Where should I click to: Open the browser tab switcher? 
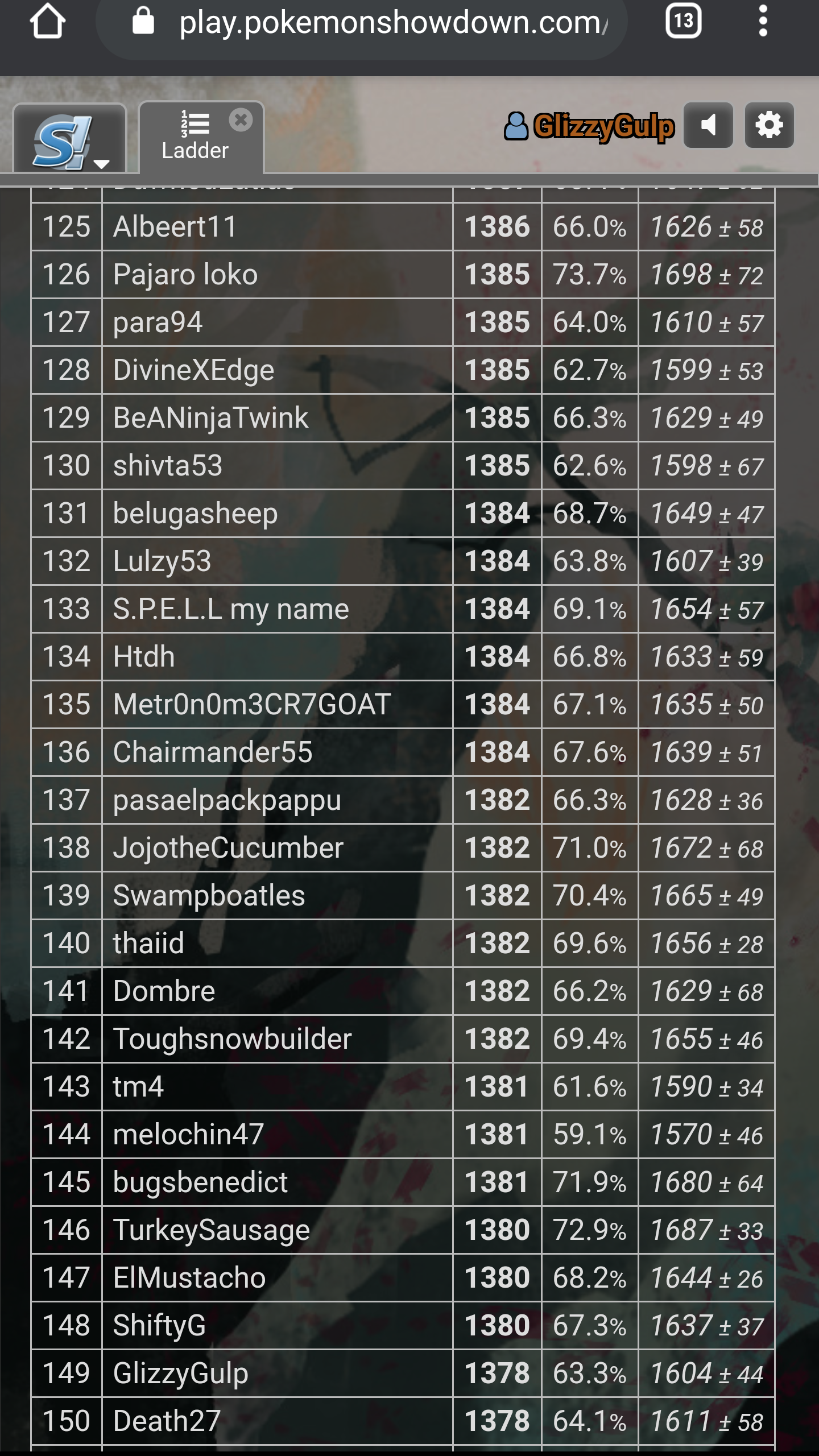click(x=683, y=22)
